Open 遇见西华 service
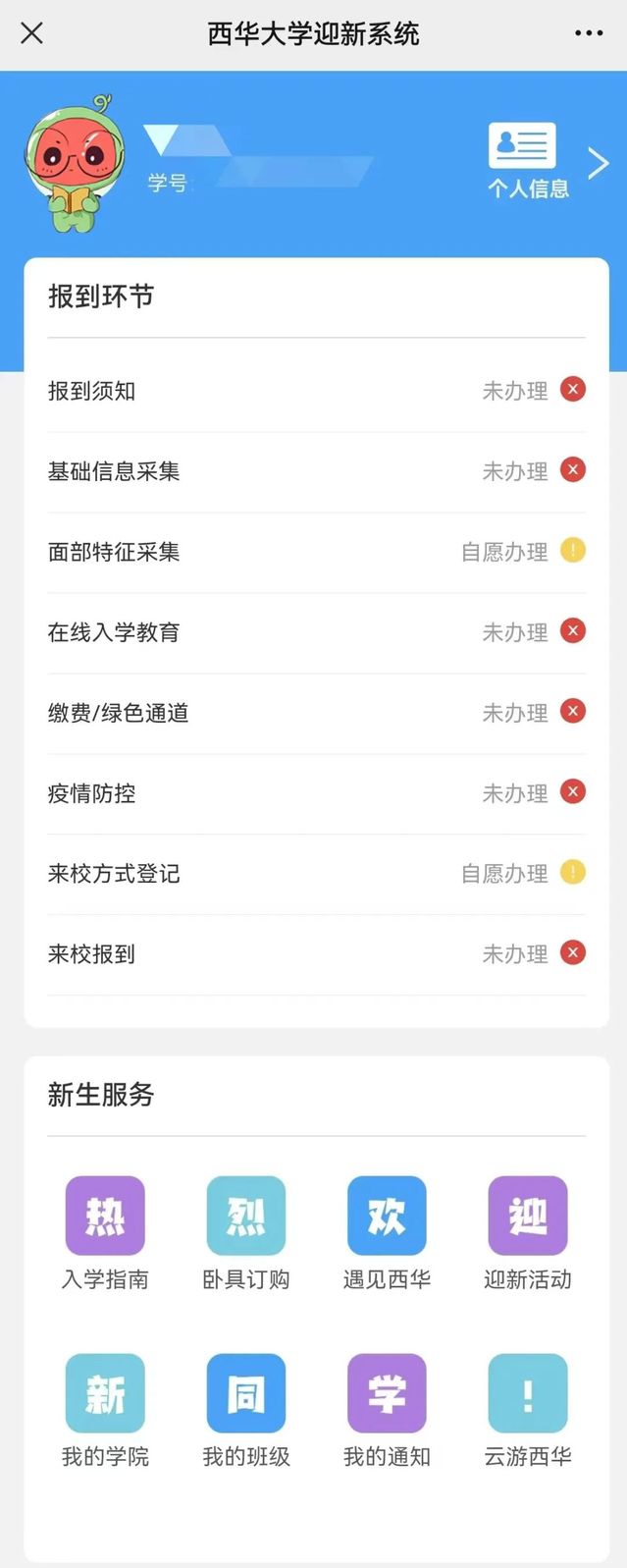Image resolution: width=627 pixels, height=1568 pixels. pyautogui.click(x=387, y=1217)
